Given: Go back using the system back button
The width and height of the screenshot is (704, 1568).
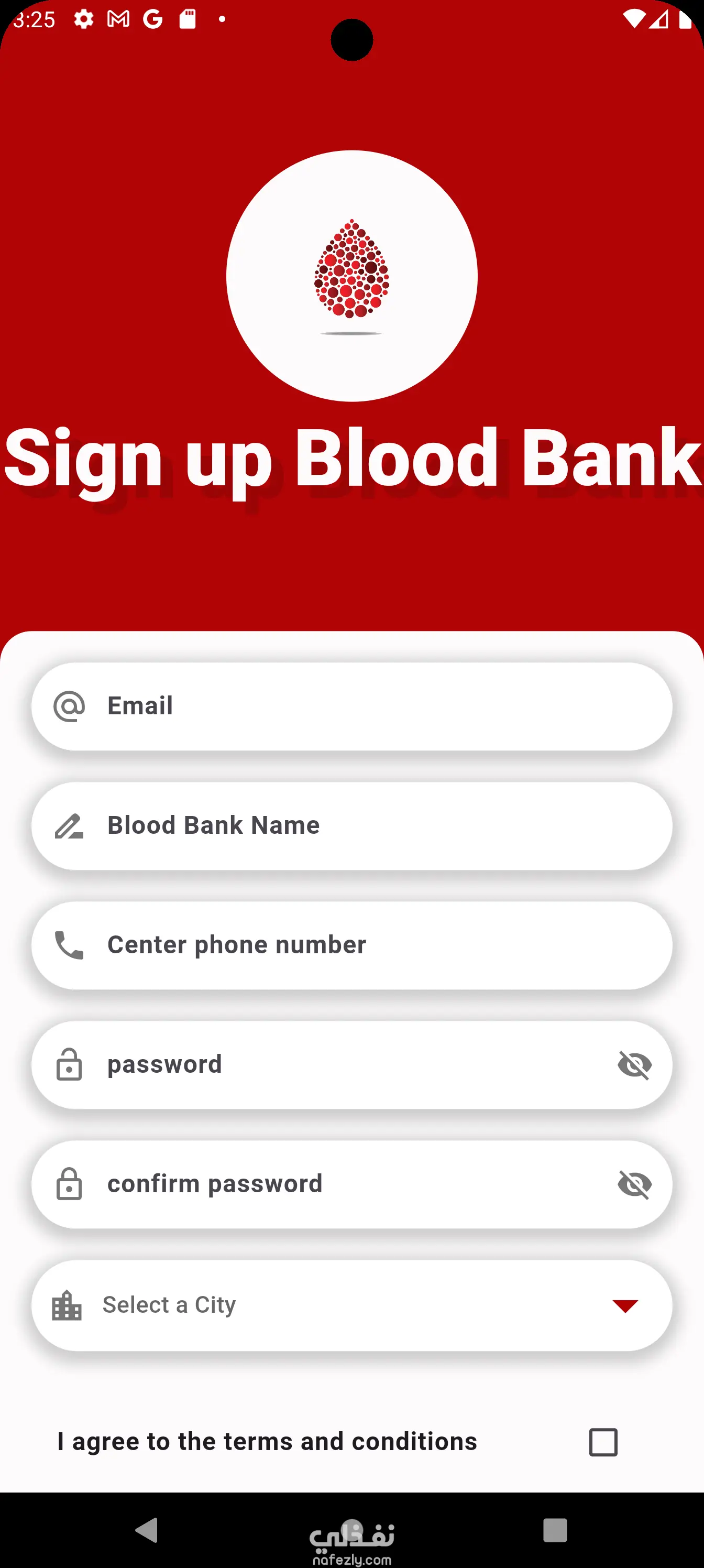Looking at the screenshot, I should point(147,1530).
